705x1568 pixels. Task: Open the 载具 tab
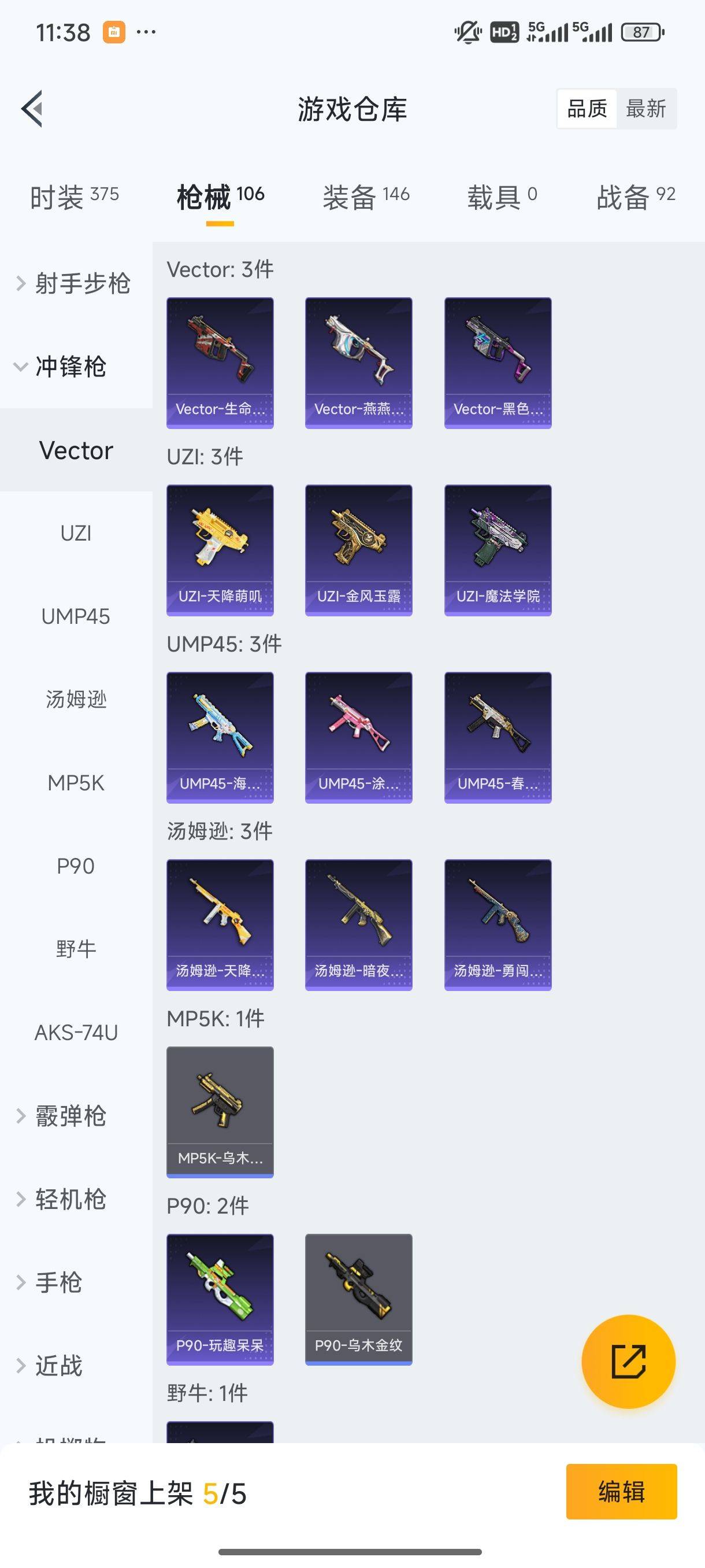pos(502,197)
